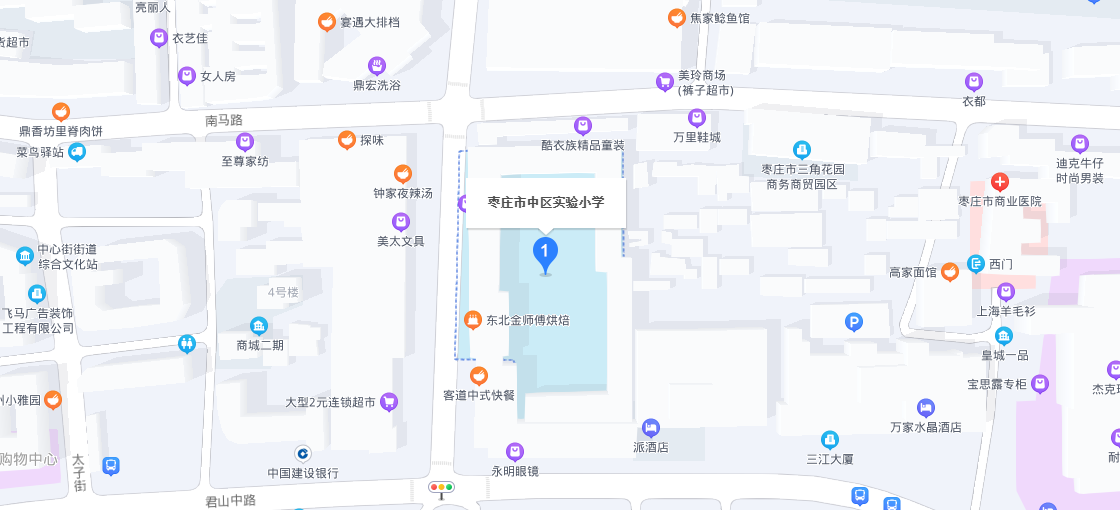Select 钟家夜辣汤 restaurant marker
This screenshot has width=1120, height=510.
402,173
